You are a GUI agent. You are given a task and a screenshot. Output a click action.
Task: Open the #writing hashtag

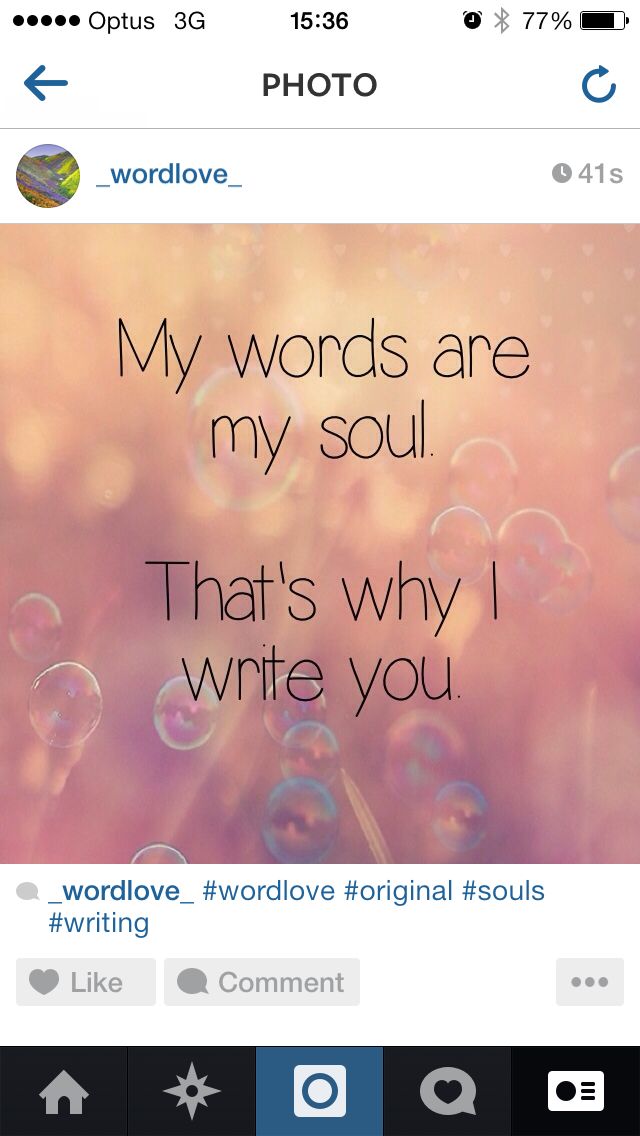point(98,922)
